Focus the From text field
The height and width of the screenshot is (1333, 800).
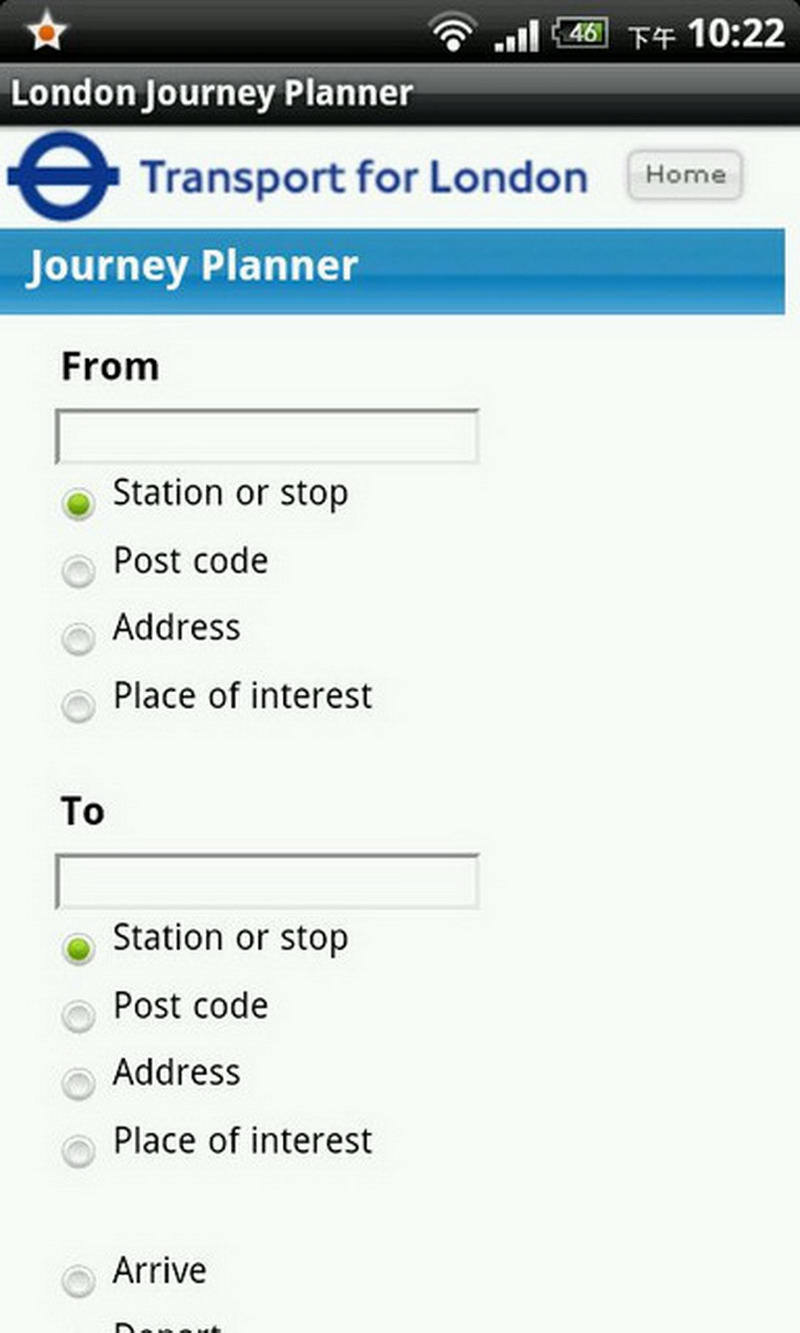click(x=267, y=436)
